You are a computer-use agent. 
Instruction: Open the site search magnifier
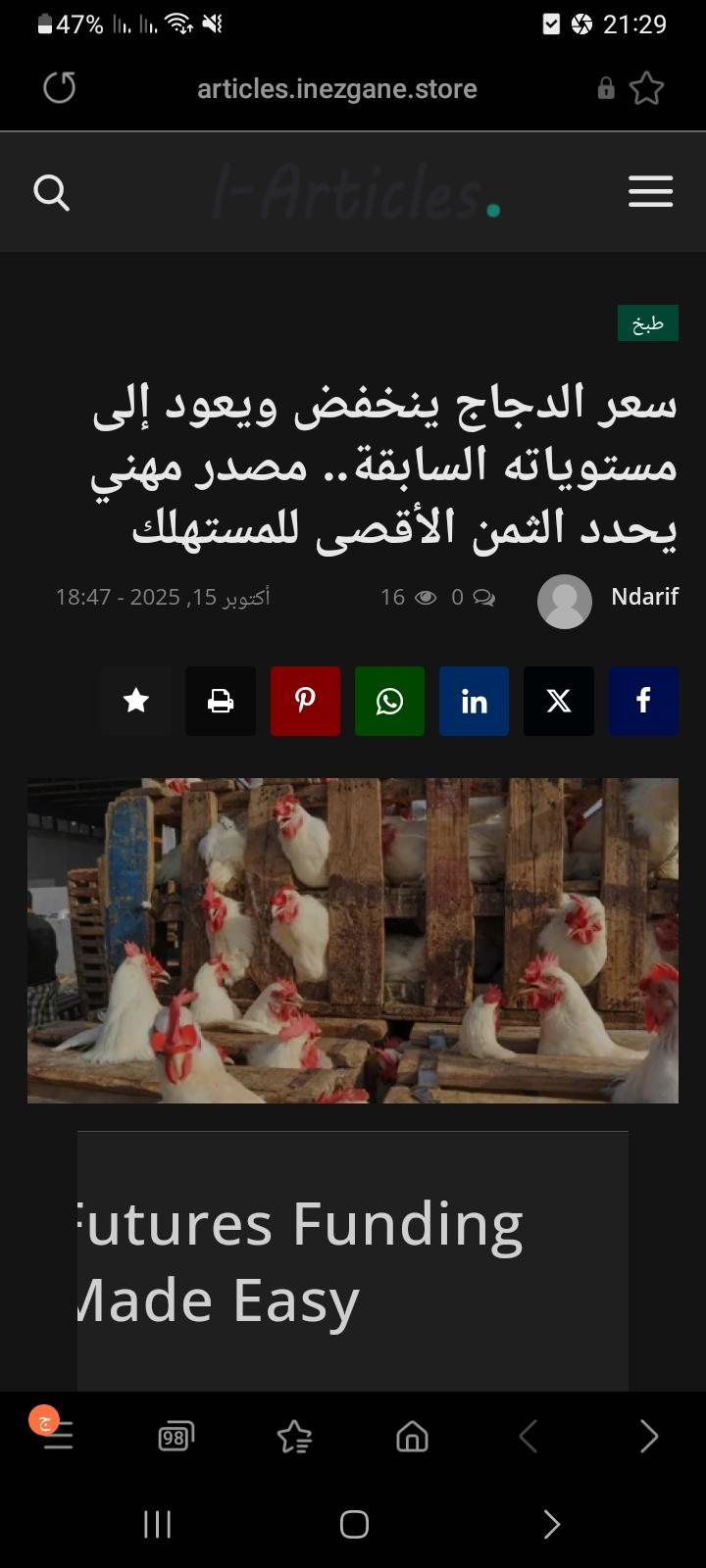tap(51, 192)
